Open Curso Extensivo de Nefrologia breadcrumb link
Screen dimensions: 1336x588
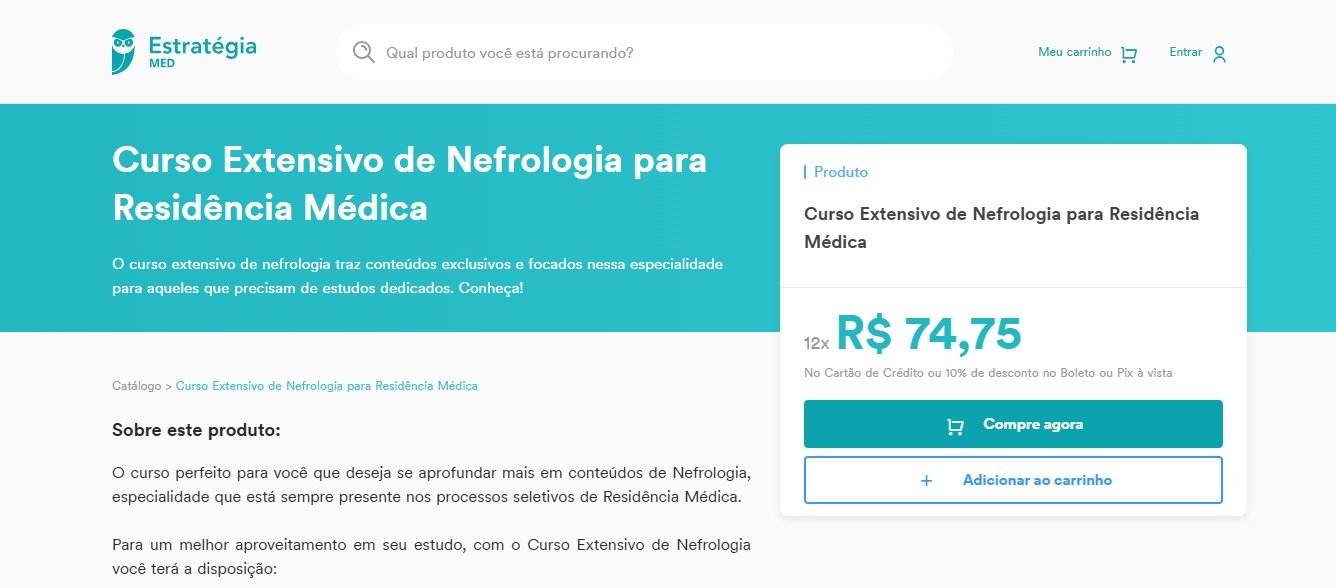pos(326,386)
